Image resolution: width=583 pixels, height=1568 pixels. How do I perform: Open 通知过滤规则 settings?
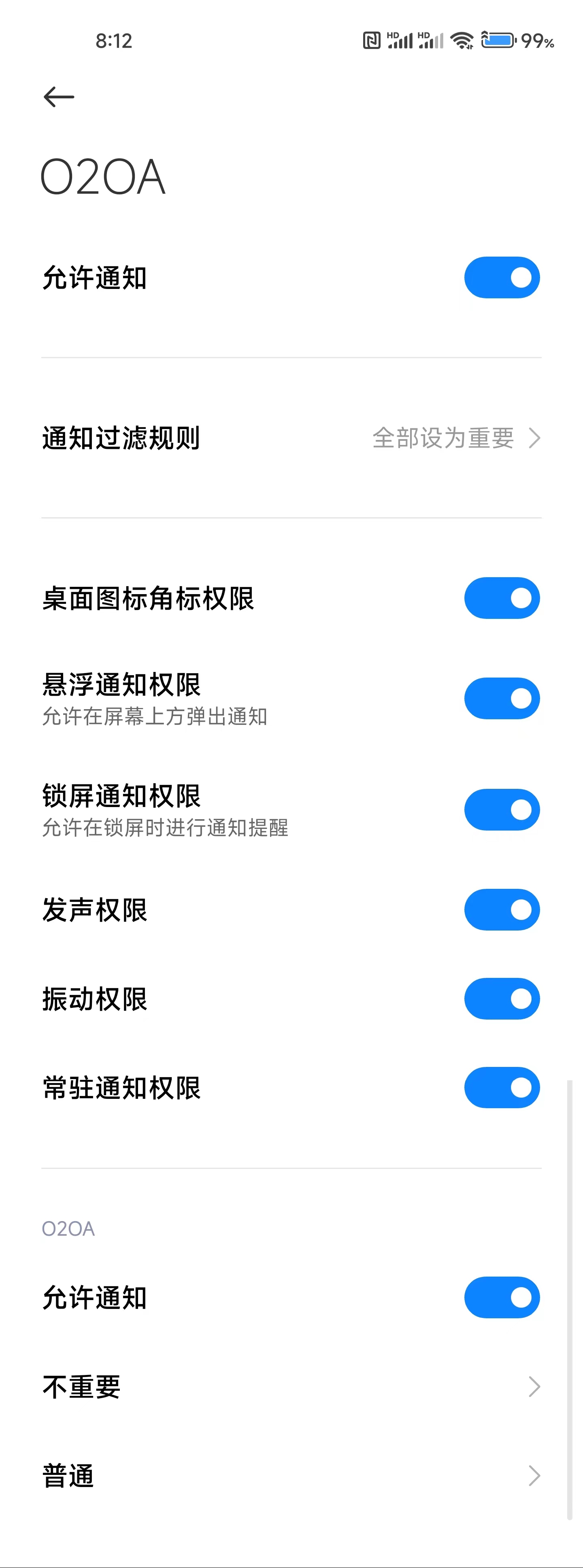coord(291,438)
